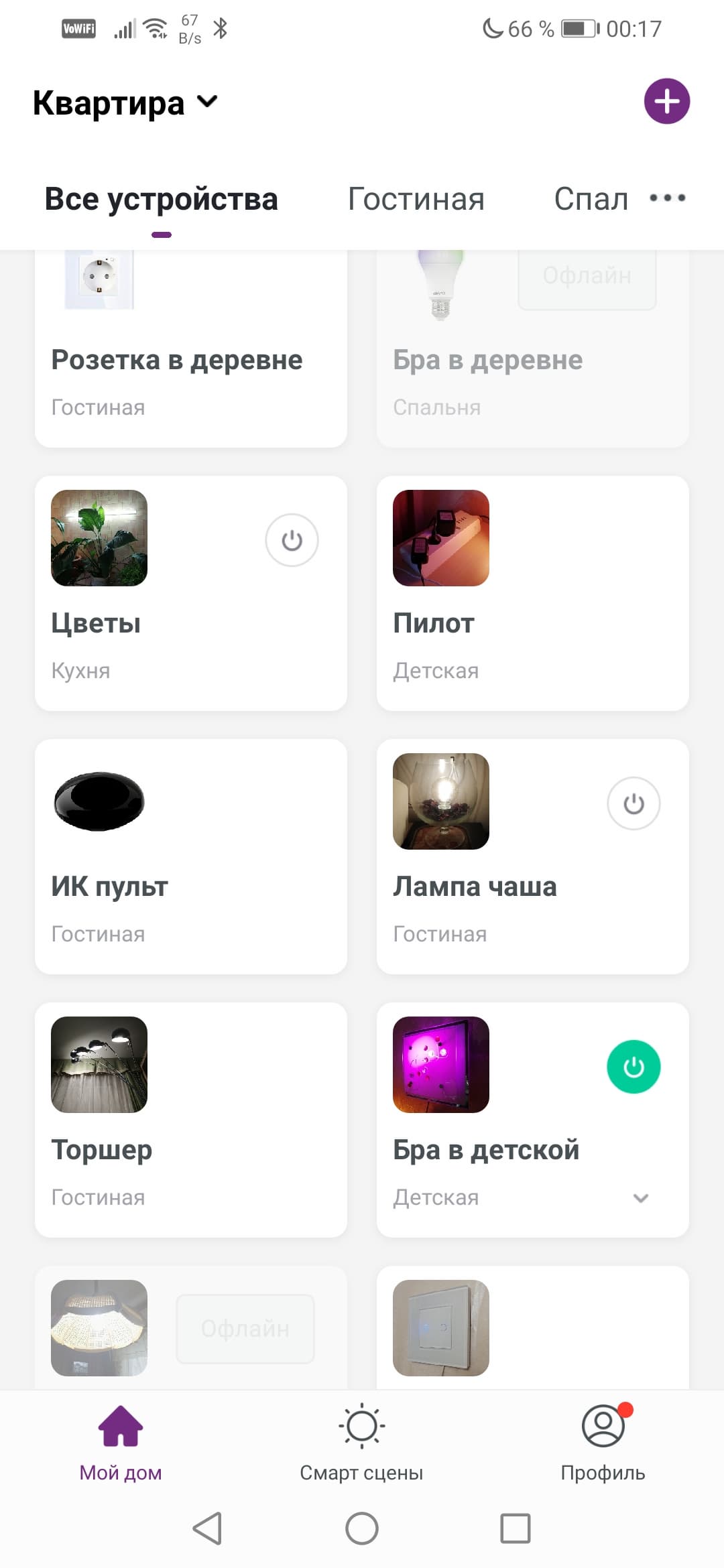This screenshot has width=724, height=1568.
Task: Toggle power for Цветы device
Action: 292,540
